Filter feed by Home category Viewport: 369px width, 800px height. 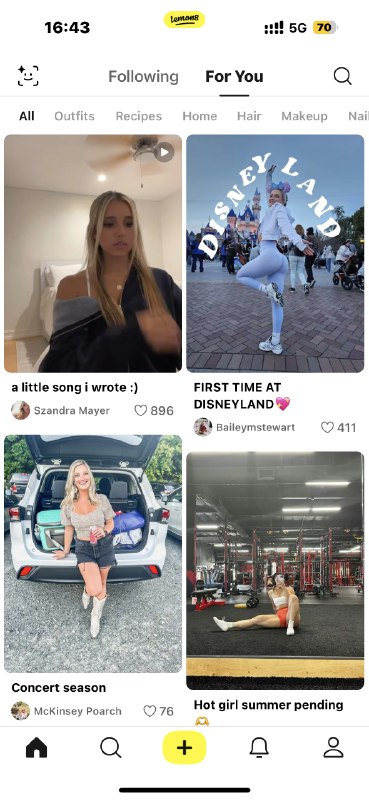[200, 116]
